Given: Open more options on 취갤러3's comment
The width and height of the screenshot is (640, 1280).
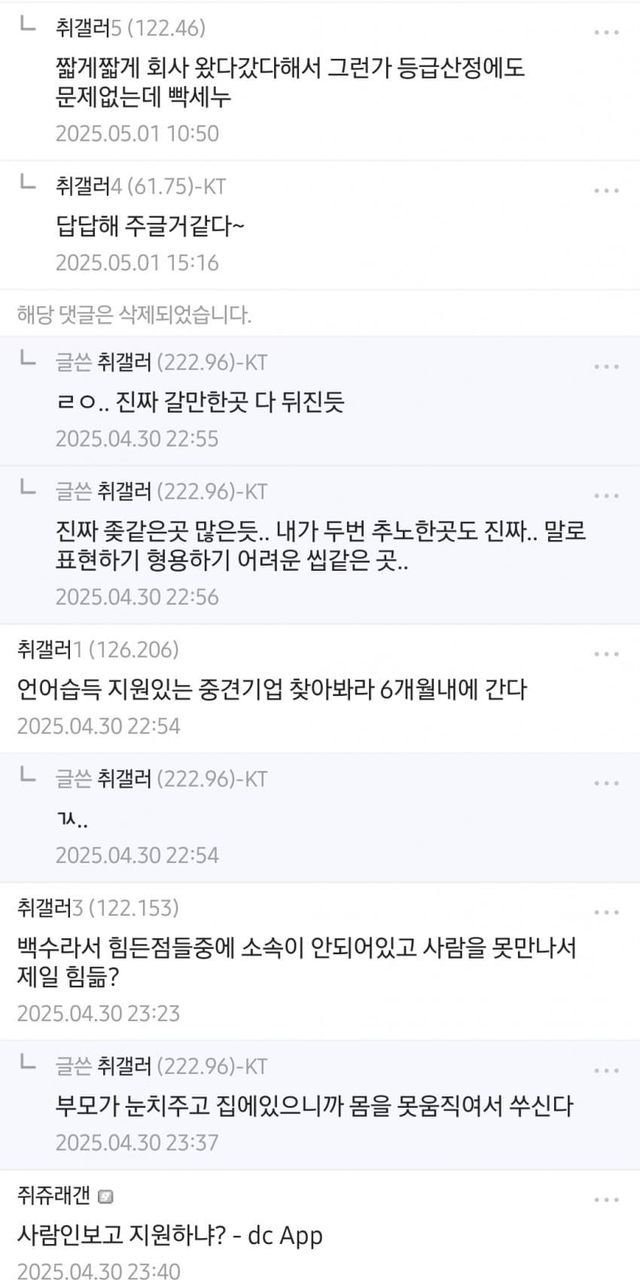Looking at the screenshot, I should 606,912.
